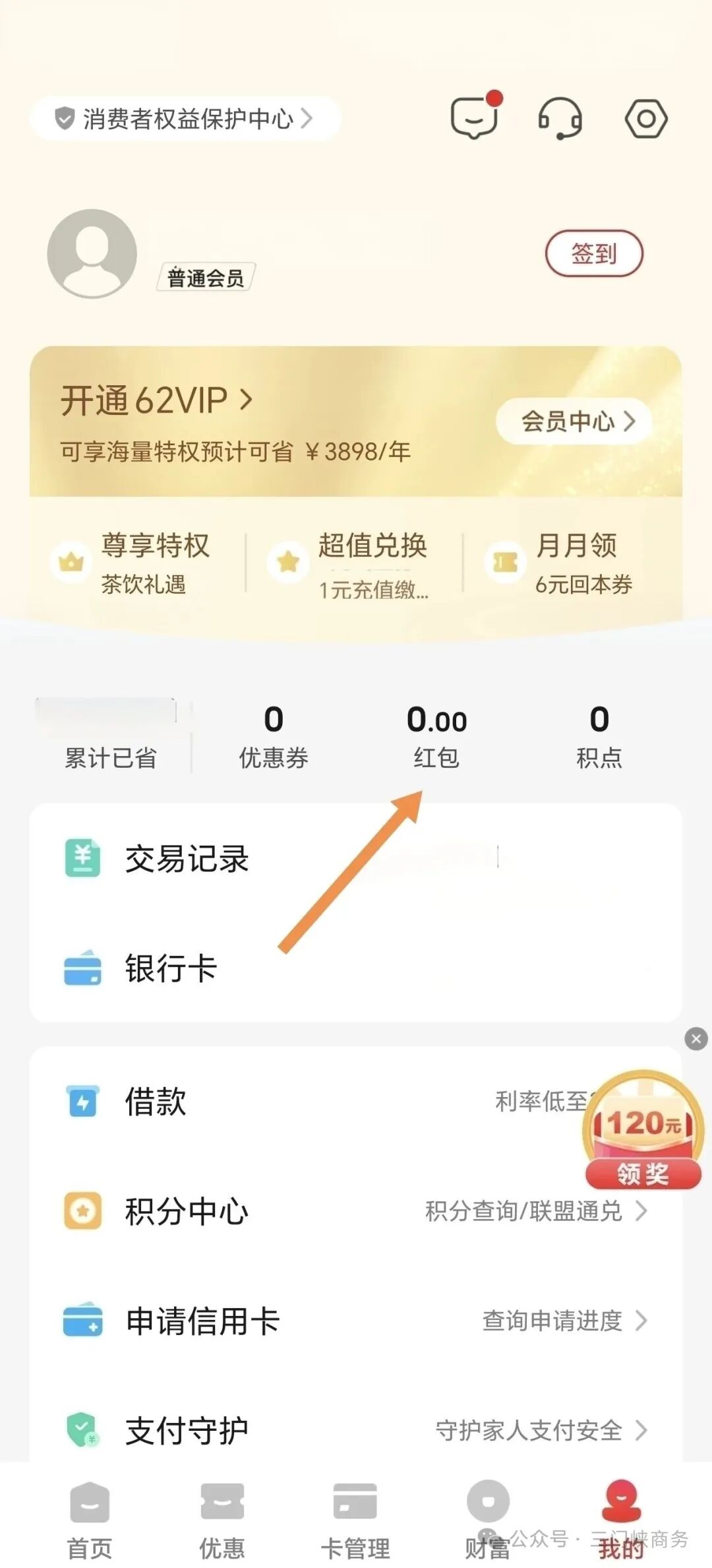Tap the 签到 check-in button

(x=593, y=253)
